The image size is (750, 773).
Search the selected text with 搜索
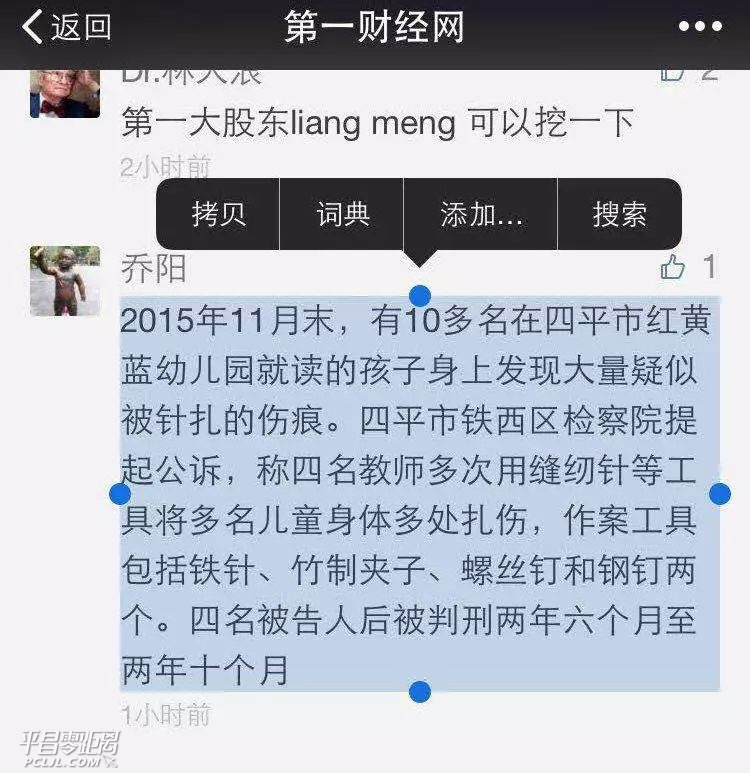click(619, 214)
